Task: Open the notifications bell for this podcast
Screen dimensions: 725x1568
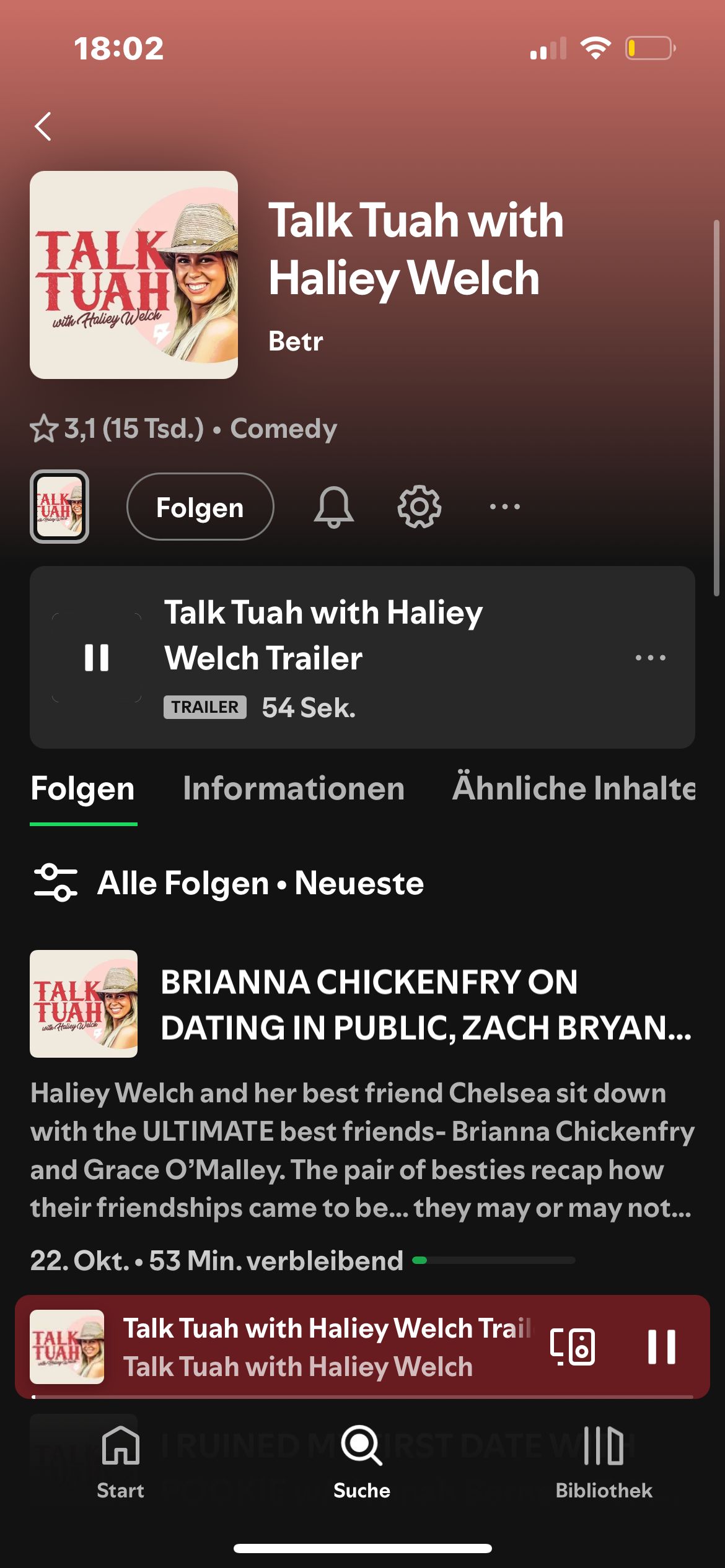Action: tap(333, 507)
